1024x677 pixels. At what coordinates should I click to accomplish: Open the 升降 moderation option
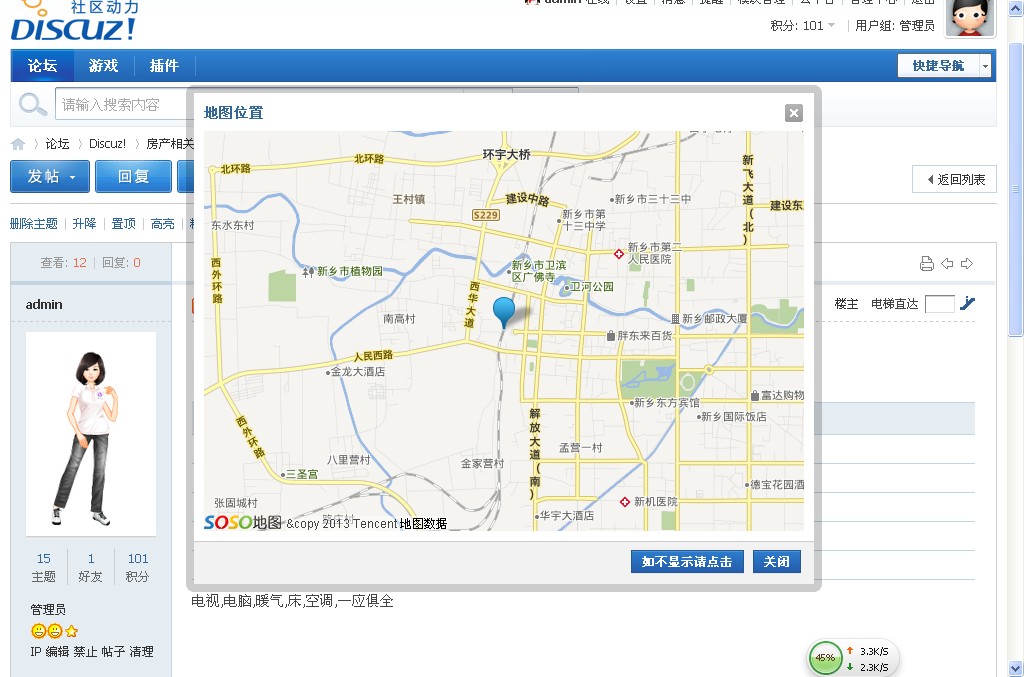[x=84, y=224]
